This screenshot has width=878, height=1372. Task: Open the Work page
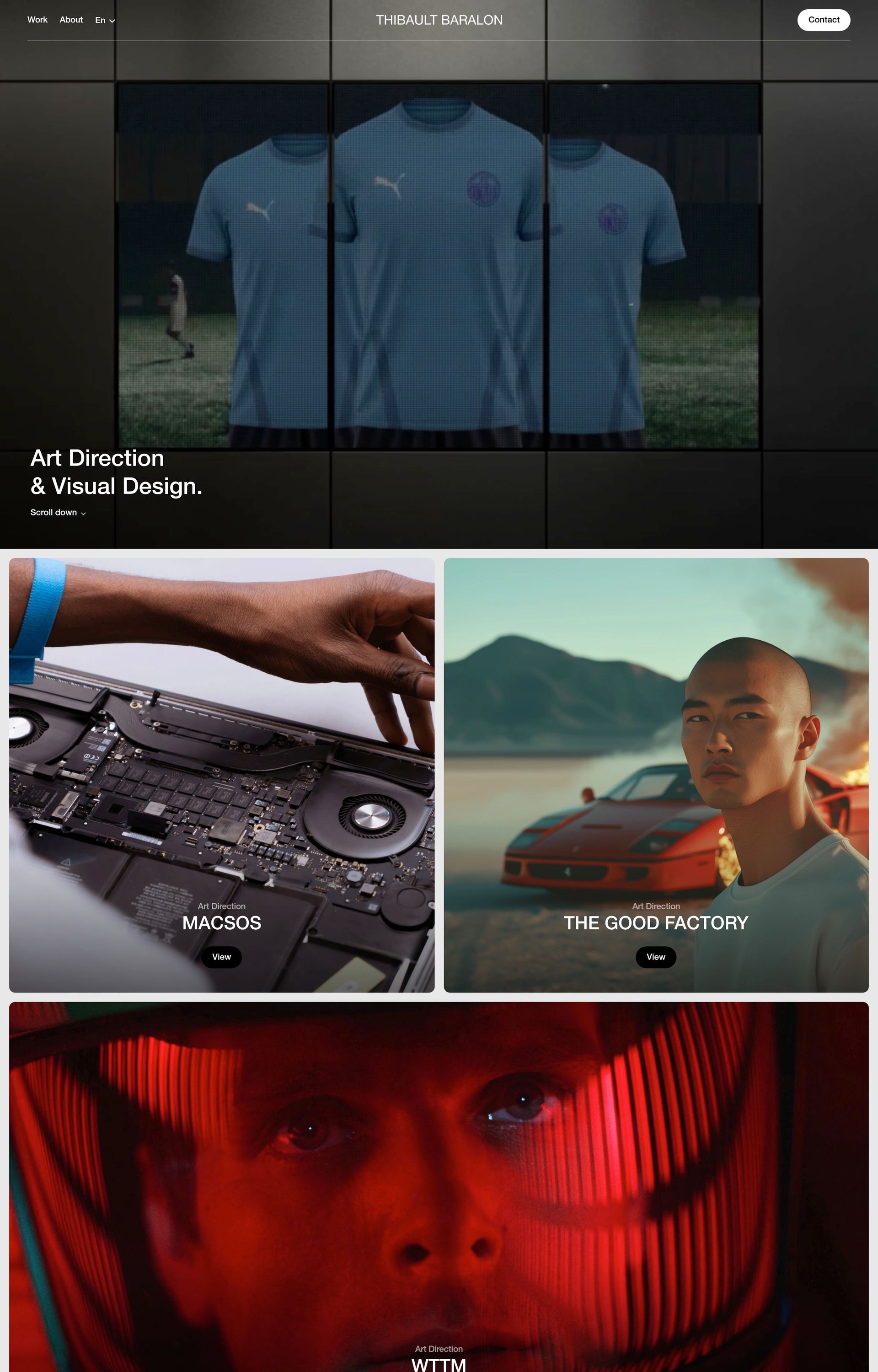tap(37, 20)
